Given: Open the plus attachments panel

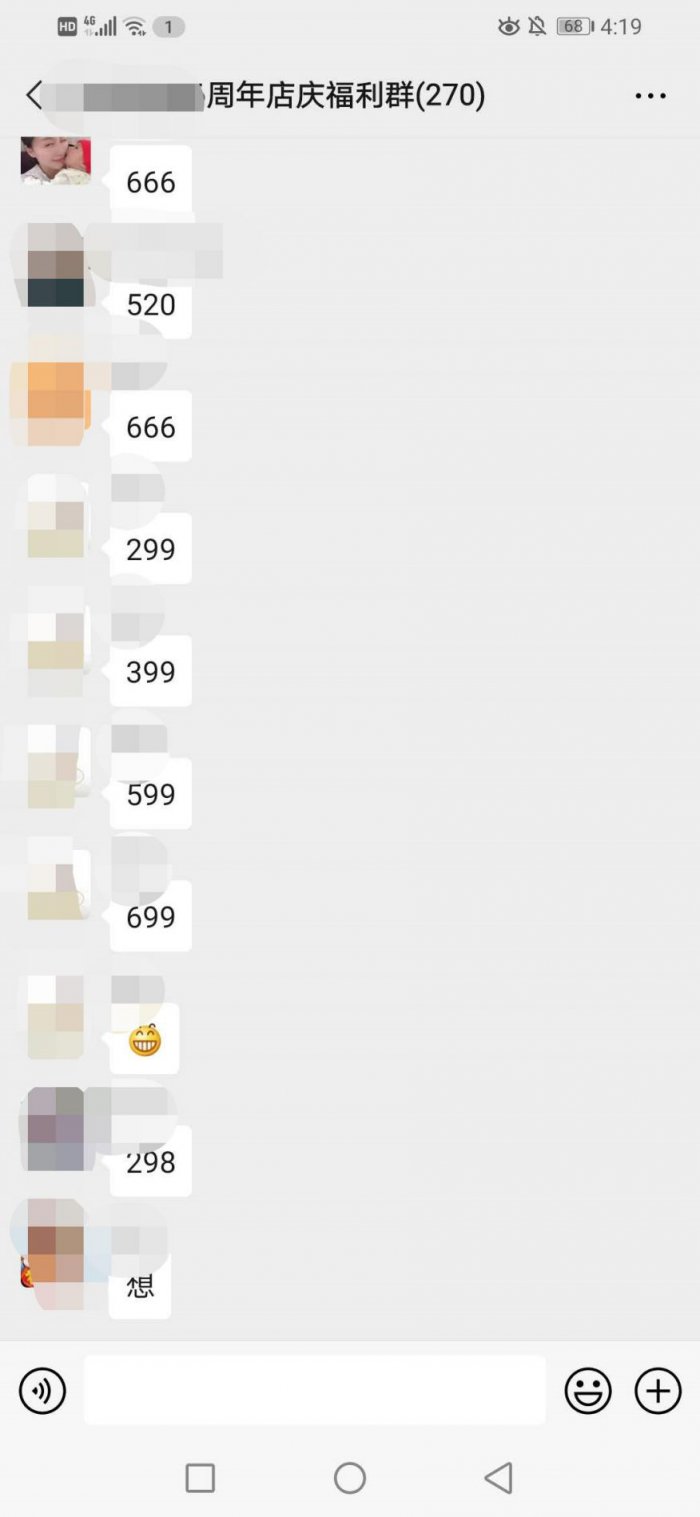Looking at the screenshot, I should (658, 1391).
